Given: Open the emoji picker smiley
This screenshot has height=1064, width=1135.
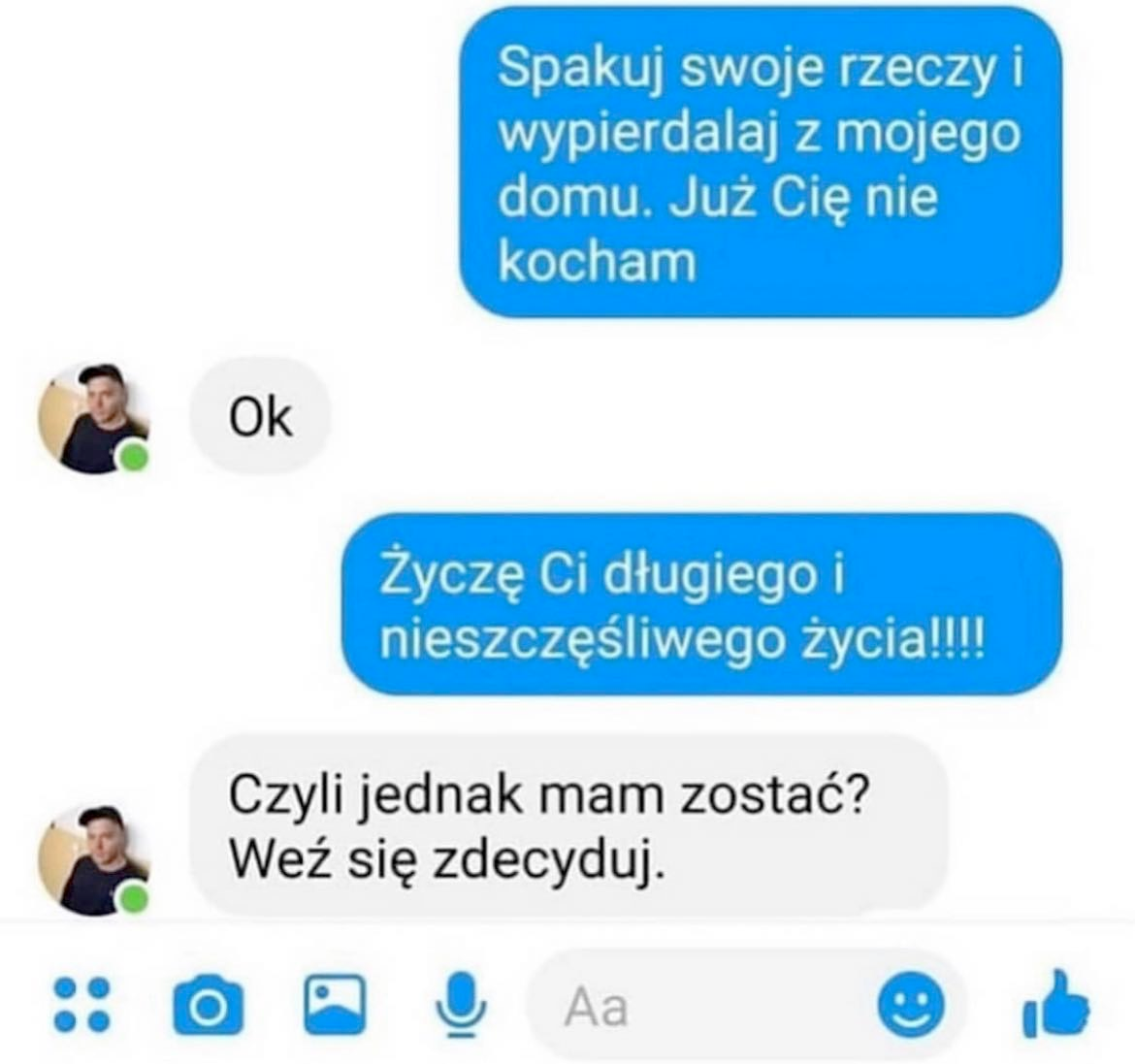Looking at the screenshot, I should point(910,1005).
